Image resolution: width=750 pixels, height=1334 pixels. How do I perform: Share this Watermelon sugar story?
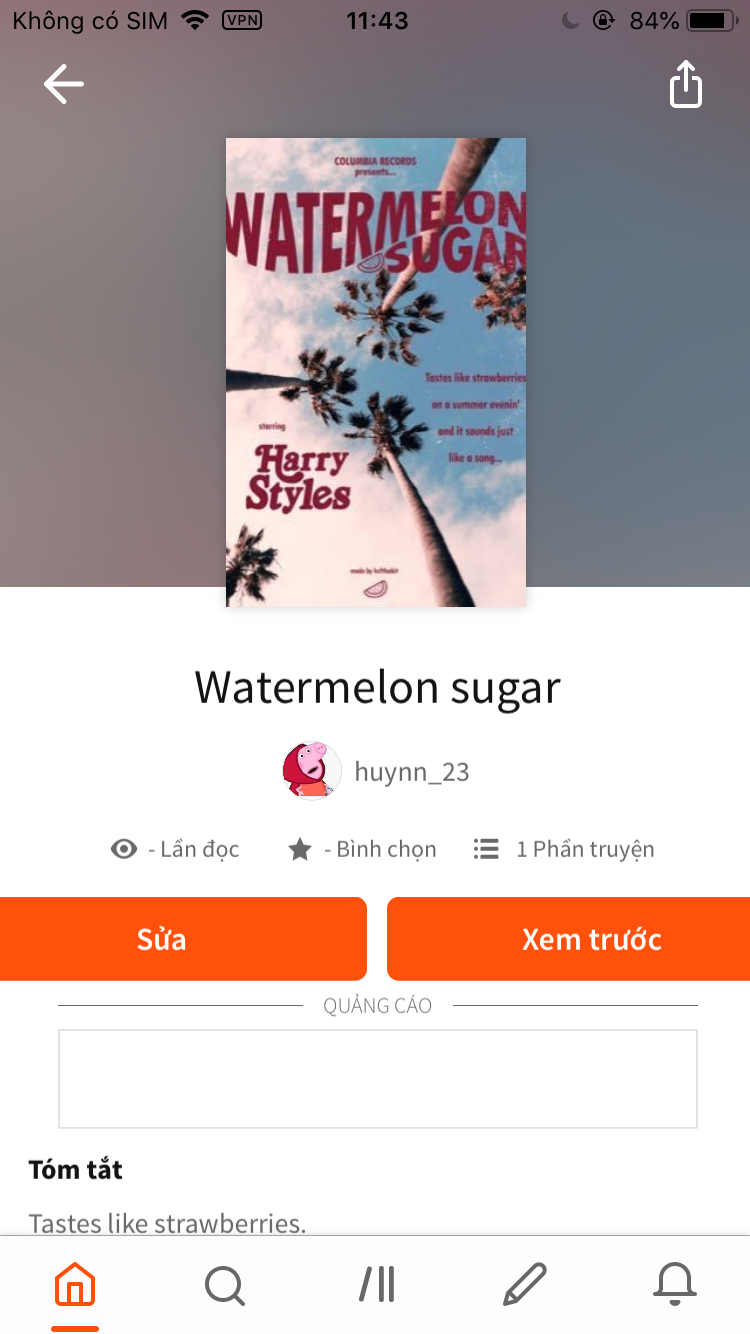tap(686, 84)
